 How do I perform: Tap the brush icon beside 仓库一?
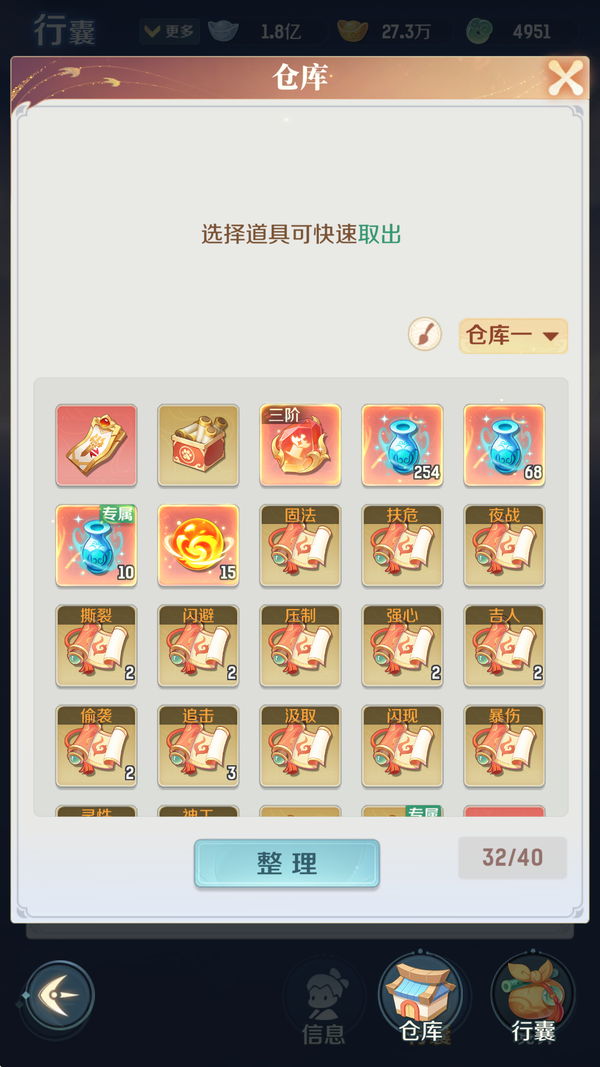point(425,334)
